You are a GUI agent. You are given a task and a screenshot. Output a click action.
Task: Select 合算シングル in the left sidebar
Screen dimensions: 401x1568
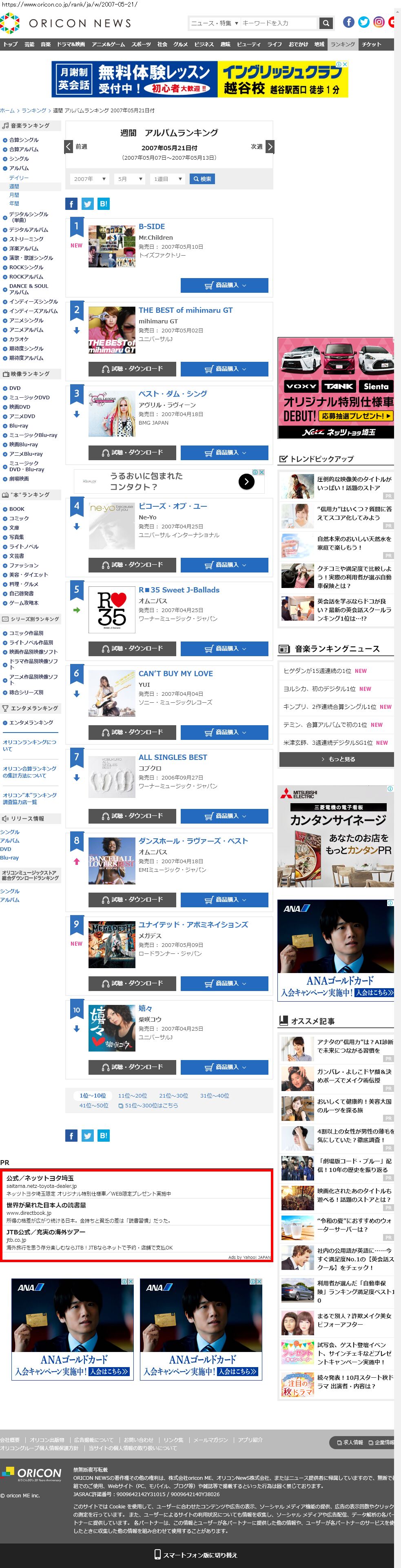pos(24,140)
